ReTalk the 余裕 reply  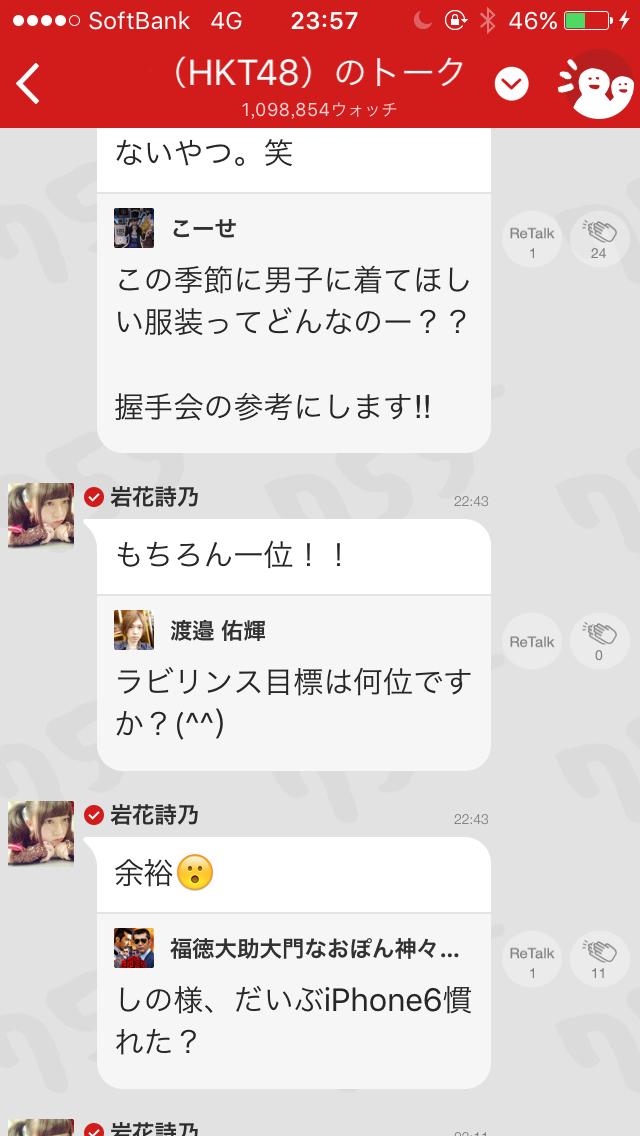531,961
